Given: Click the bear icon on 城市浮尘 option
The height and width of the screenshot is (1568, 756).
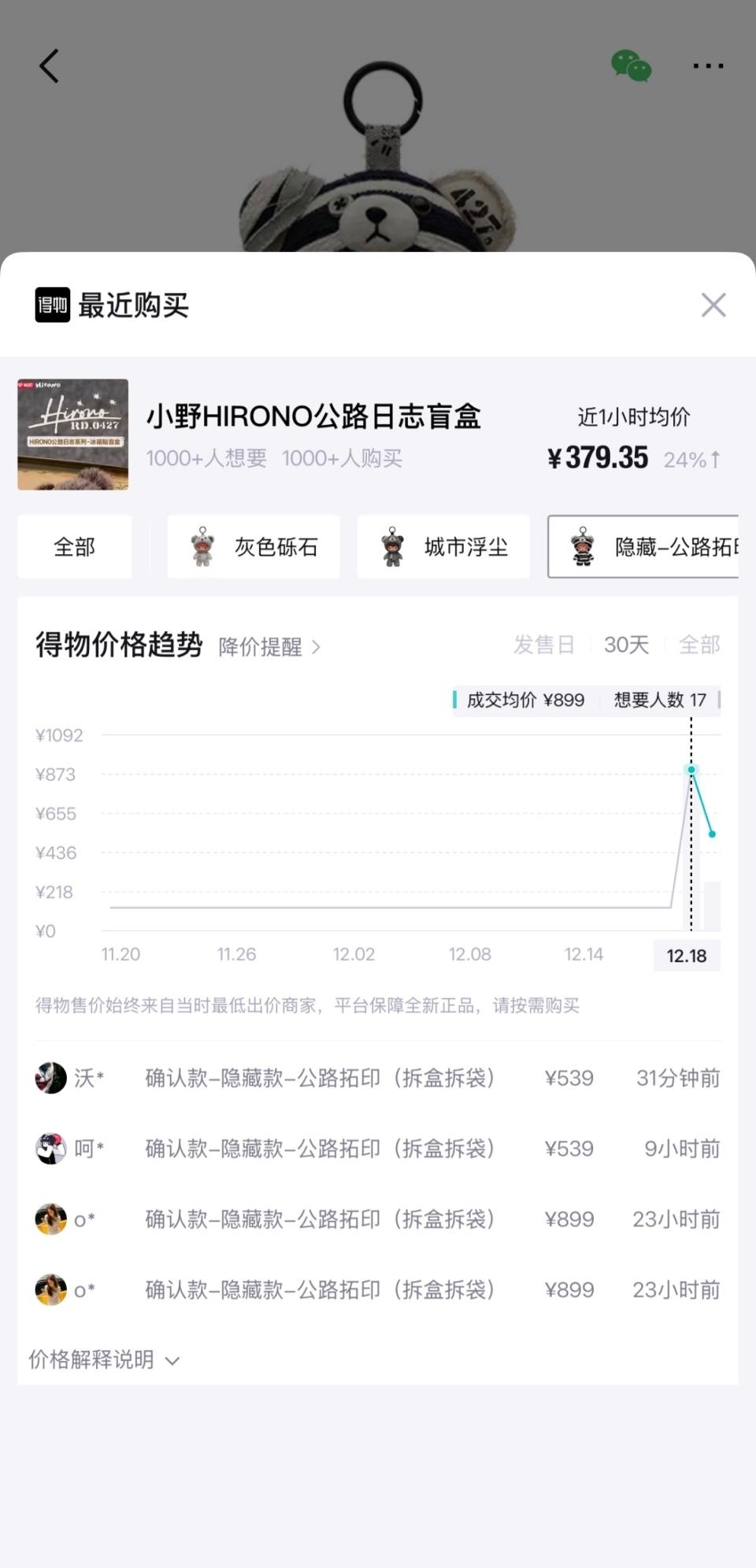Looking at the screenshot, I should pos(391,546).
